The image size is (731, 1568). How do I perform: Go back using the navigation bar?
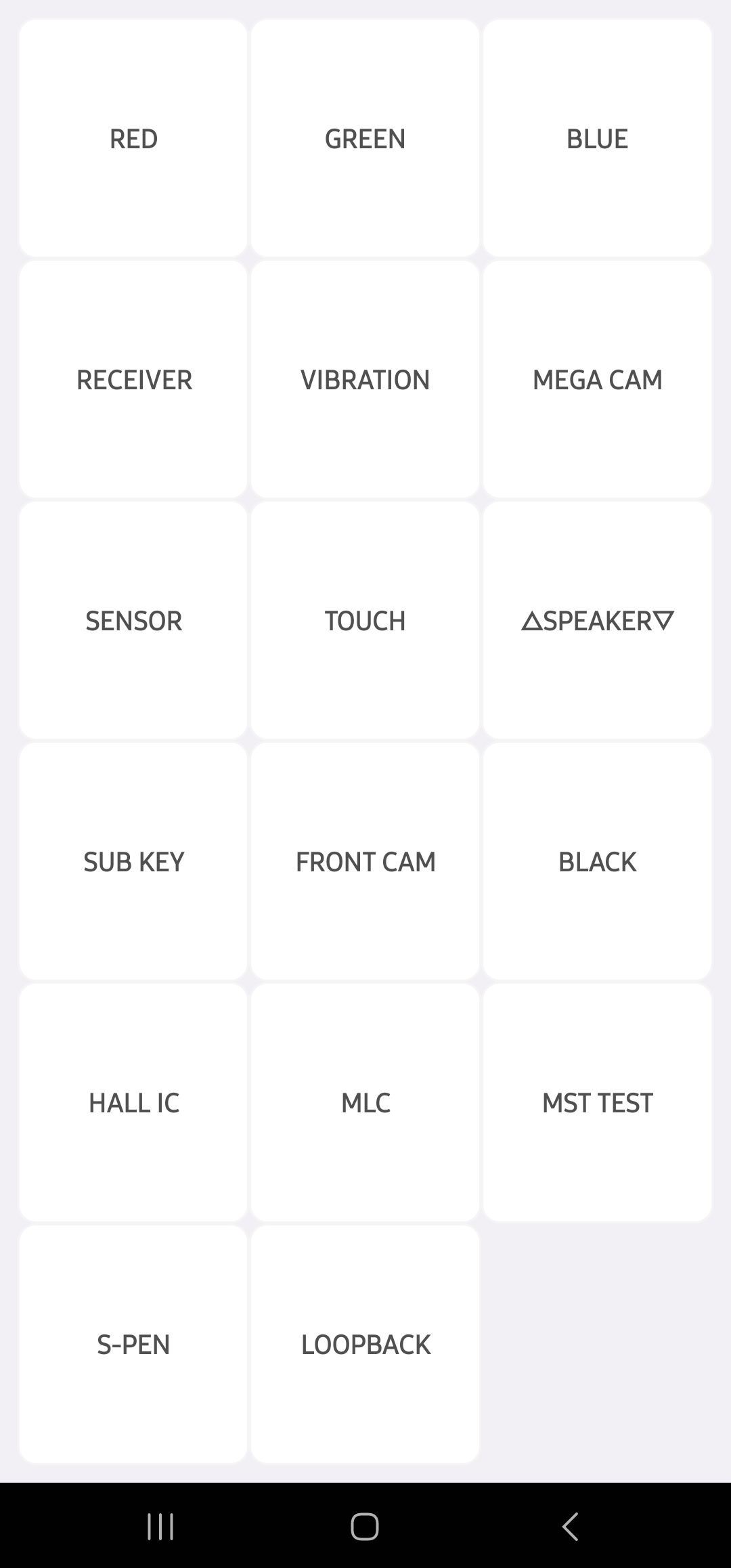(x=570, y=1526)
